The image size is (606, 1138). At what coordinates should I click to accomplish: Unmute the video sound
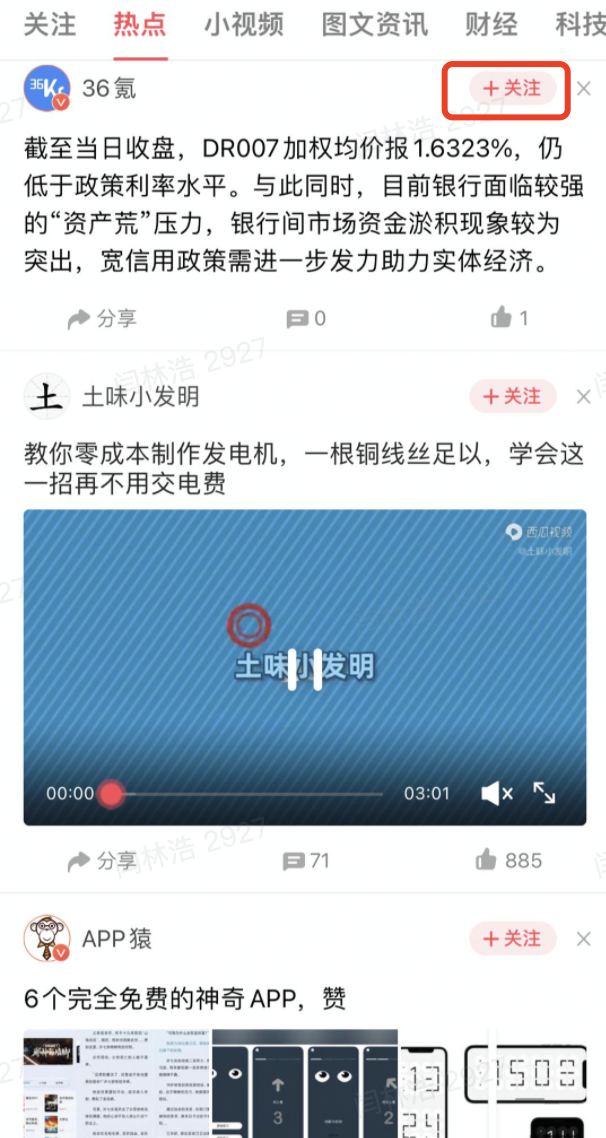point(496,794)
